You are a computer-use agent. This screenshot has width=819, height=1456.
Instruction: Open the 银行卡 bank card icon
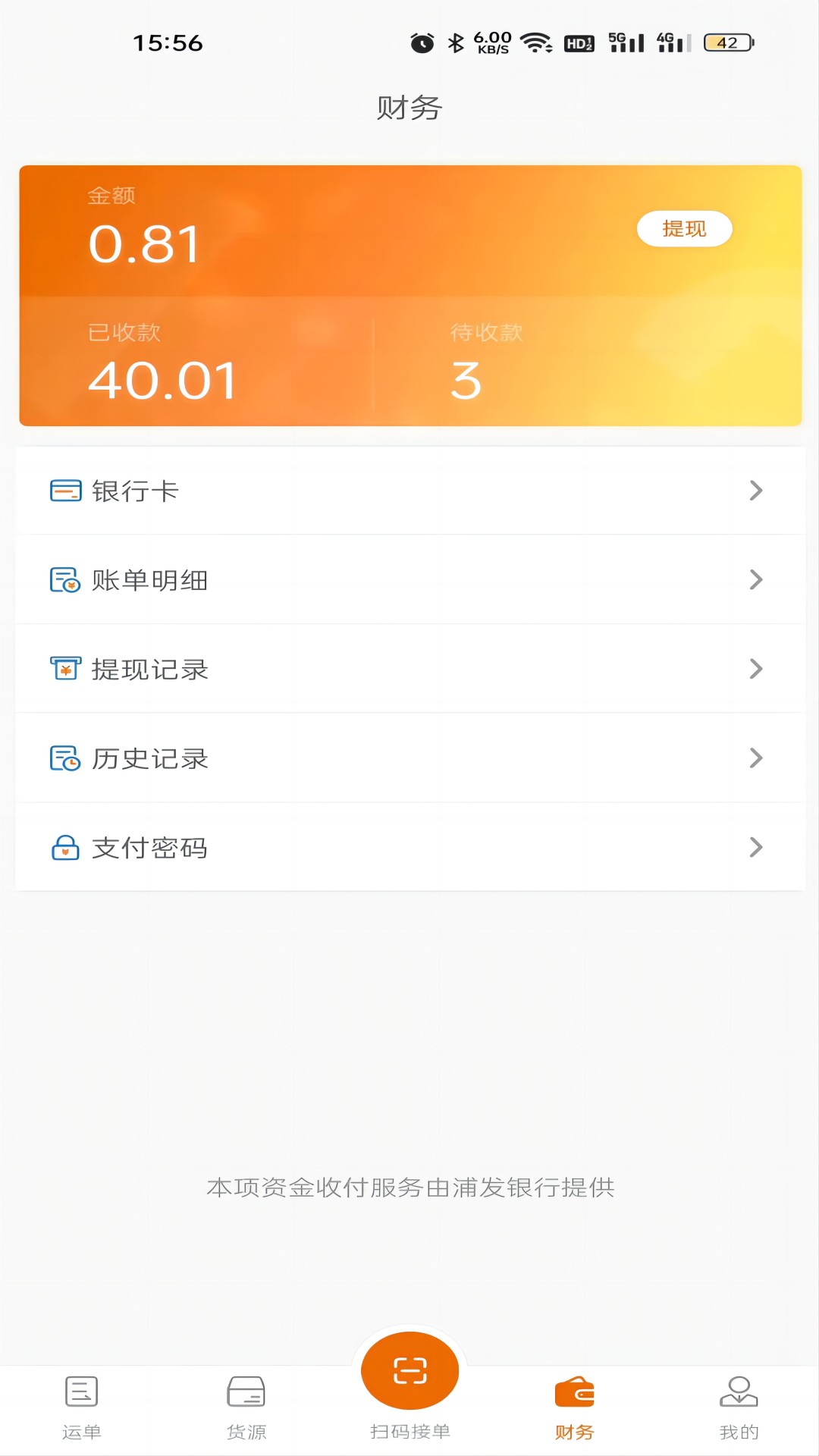64,491
